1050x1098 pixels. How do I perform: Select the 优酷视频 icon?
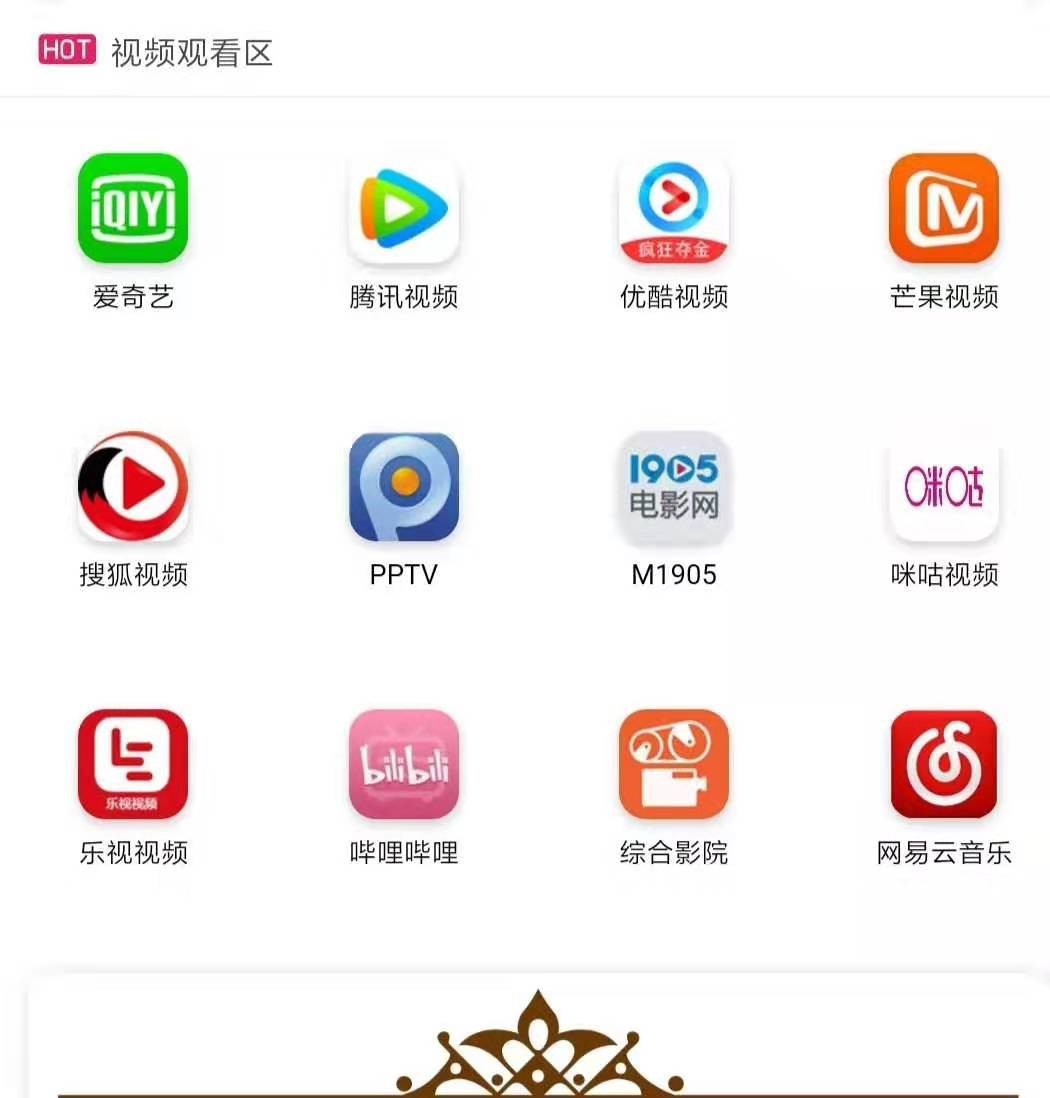point(674,208)
